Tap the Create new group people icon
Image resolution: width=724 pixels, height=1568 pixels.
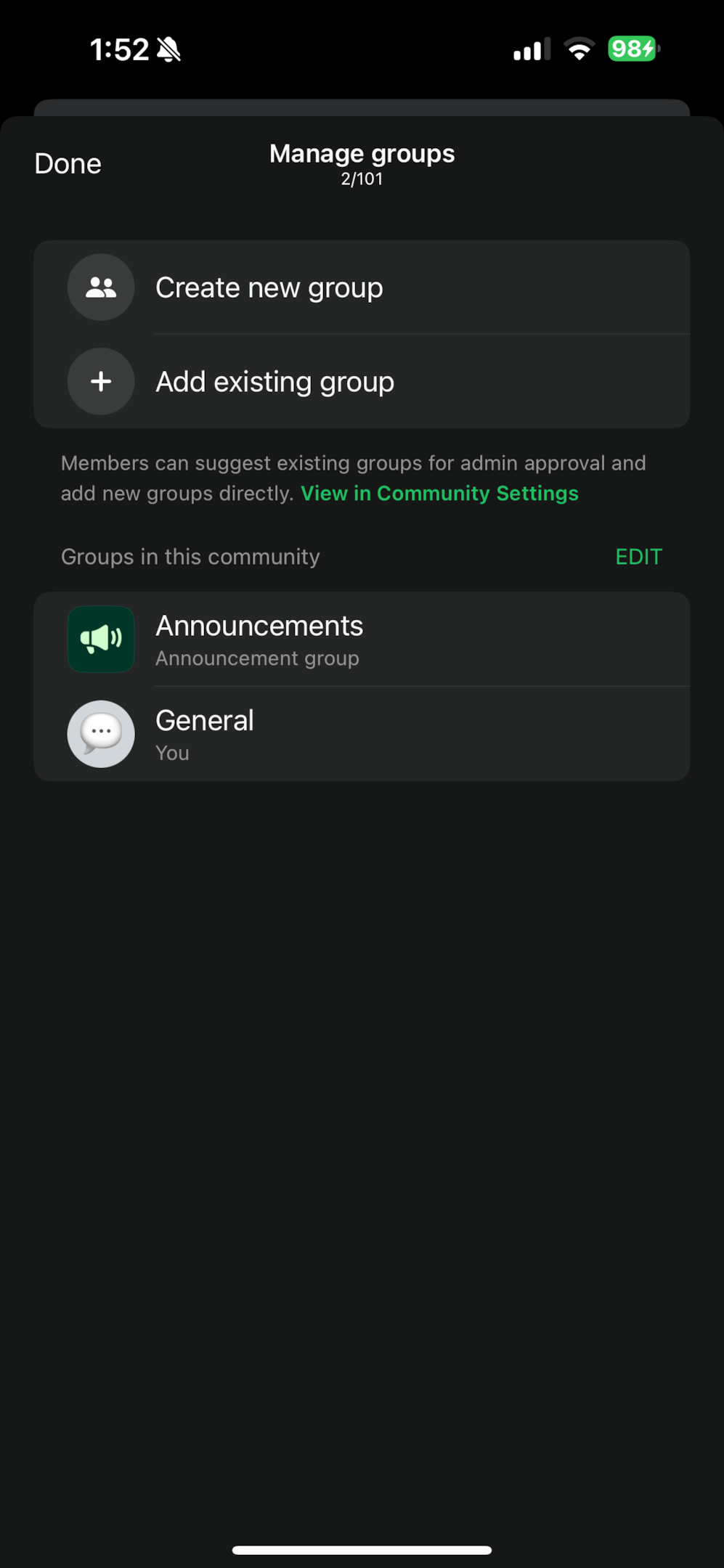coord(100,287)
